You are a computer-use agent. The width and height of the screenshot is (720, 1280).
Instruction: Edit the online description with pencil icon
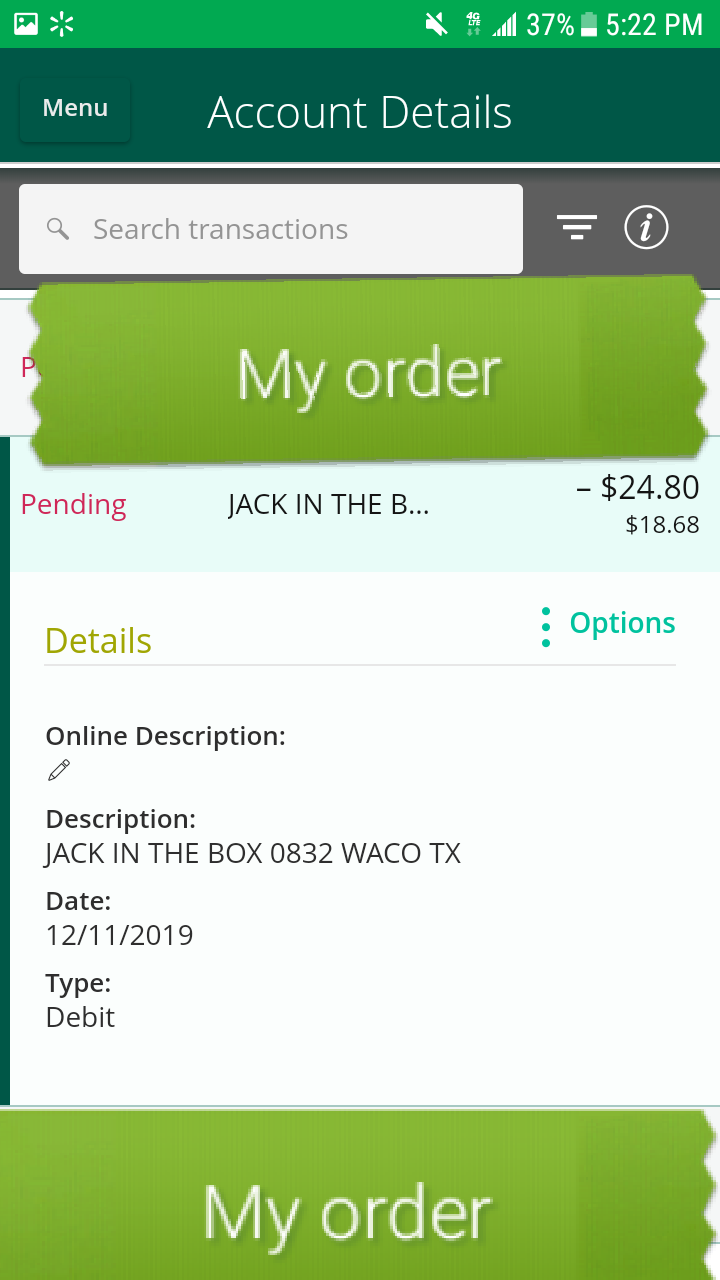(x=59, y=770)
